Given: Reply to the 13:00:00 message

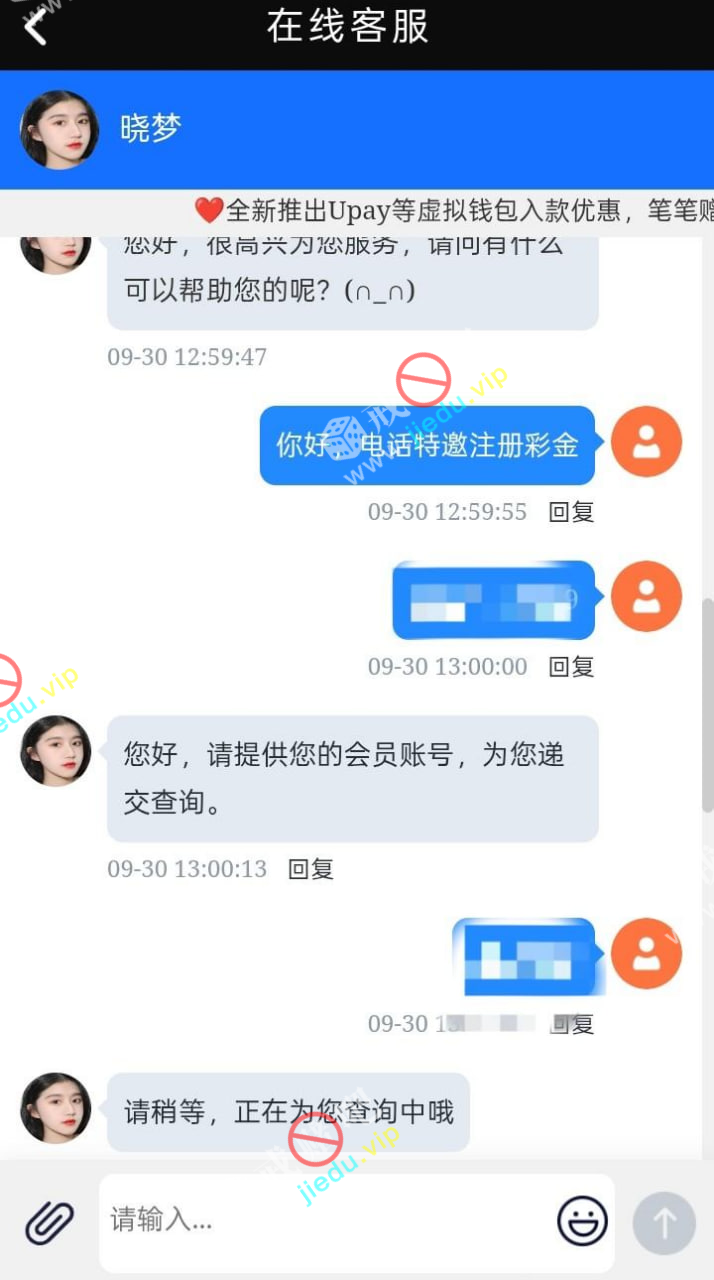Looking at the screenshot, I should coord(571,667).
